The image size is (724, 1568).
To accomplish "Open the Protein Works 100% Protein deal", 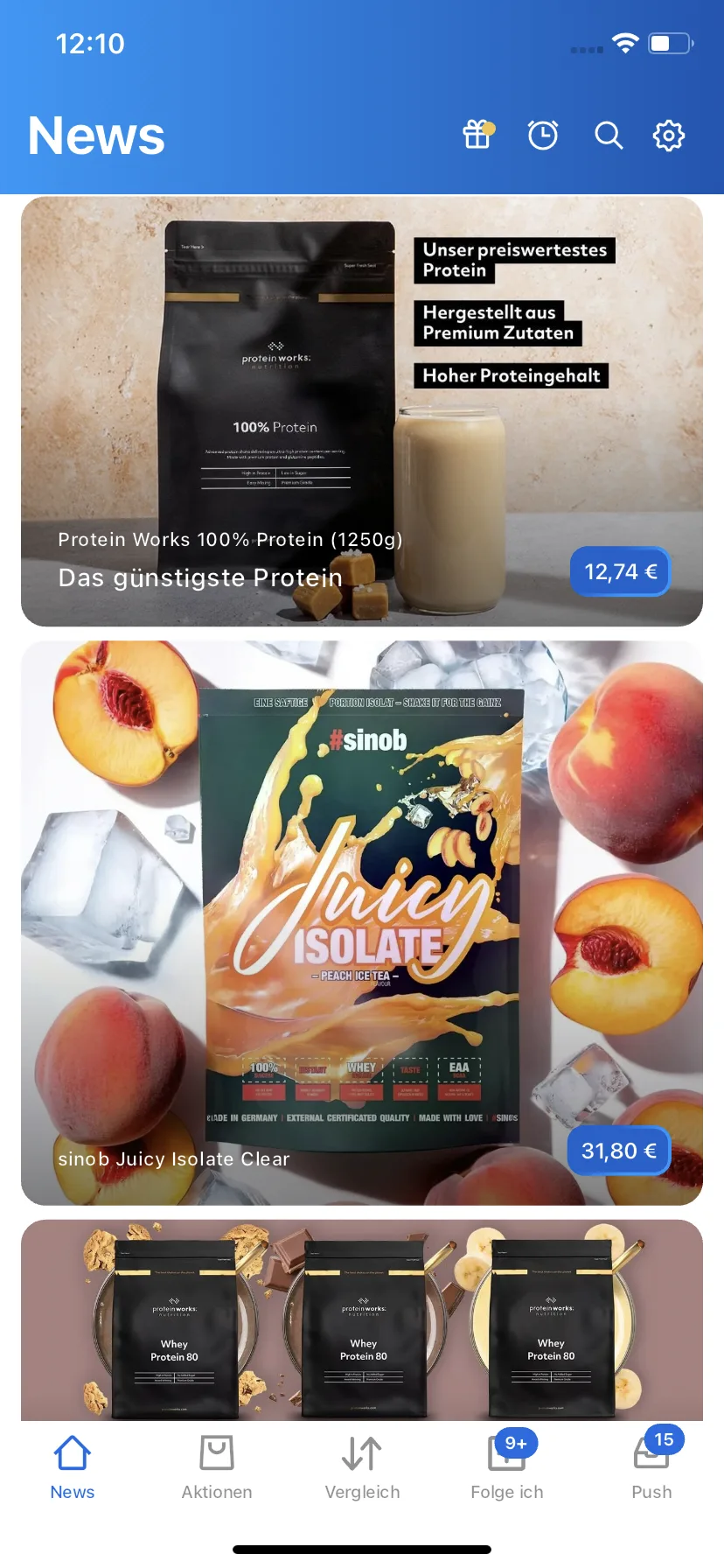I will (362, 411).
